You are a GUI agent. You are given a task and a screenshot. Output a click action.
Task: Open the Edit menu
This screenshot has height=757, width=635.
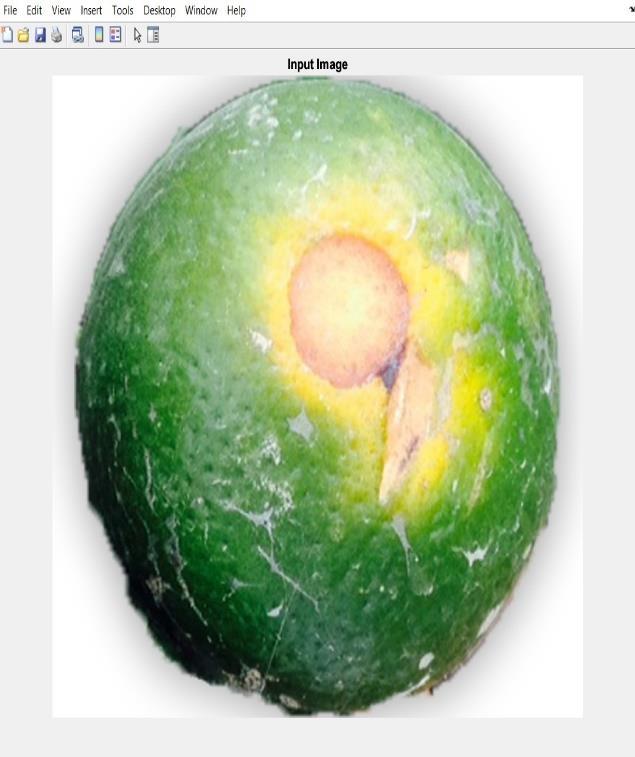click(x=34, y=10)
